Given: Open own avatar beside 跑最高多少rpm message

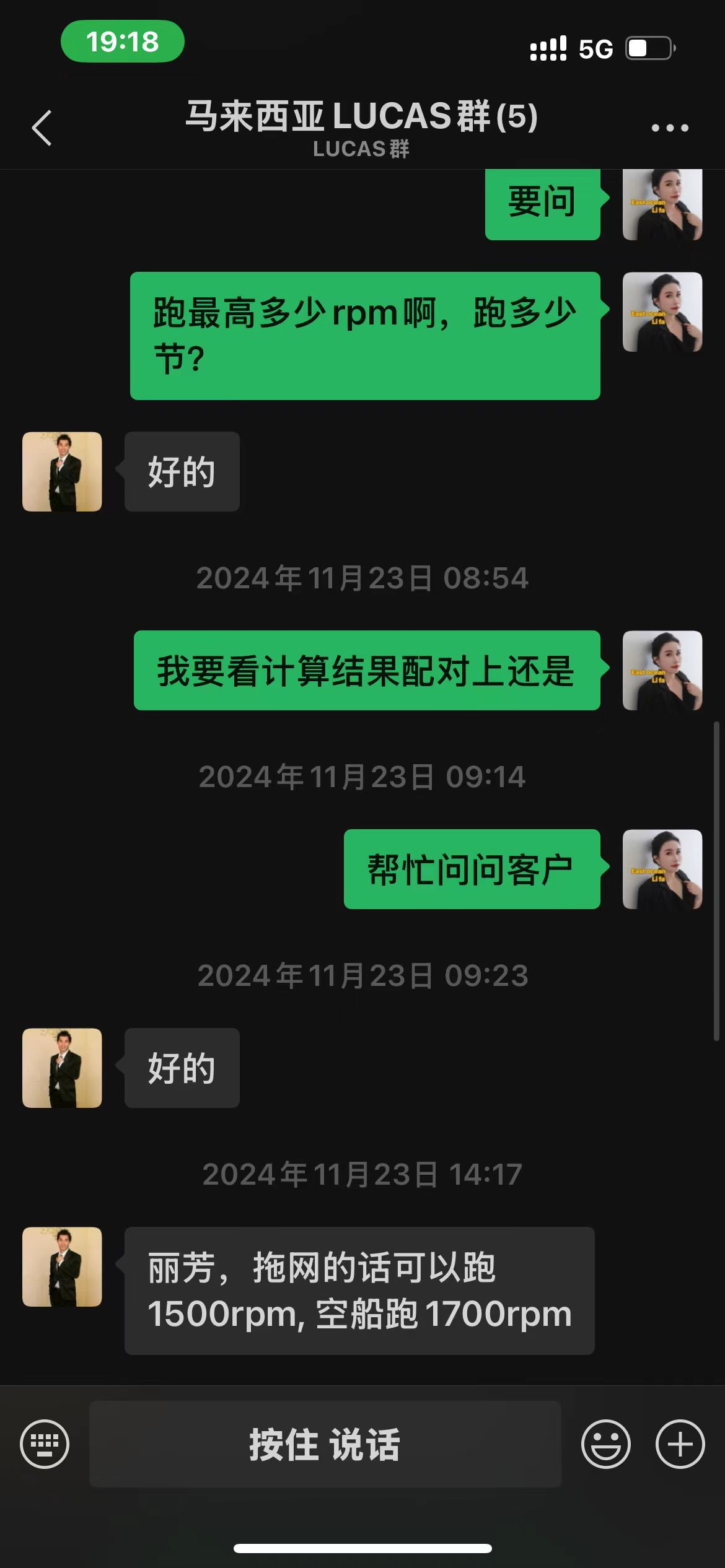Looking at the screenshot, I should [x=662, y=311].
